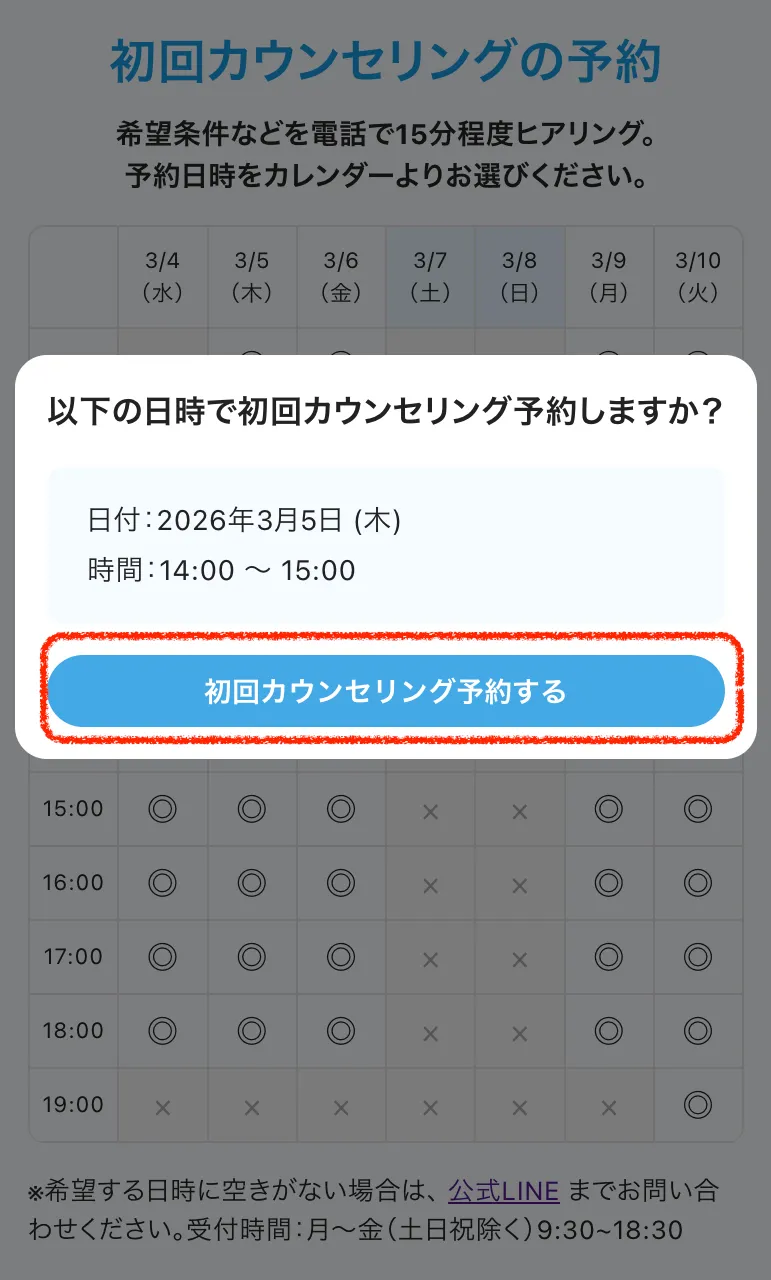Choose the 17:00 open slot on 3/6
771x1280 pixels.
[341, 957]
